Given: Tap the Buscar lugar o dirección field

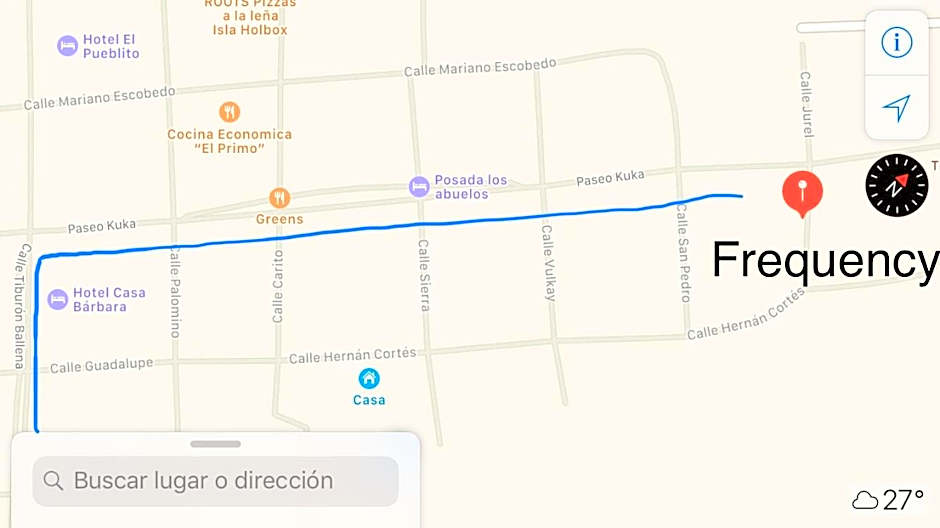Looking at the screenshot, I should pyautogui.click(x=216, y=481).
